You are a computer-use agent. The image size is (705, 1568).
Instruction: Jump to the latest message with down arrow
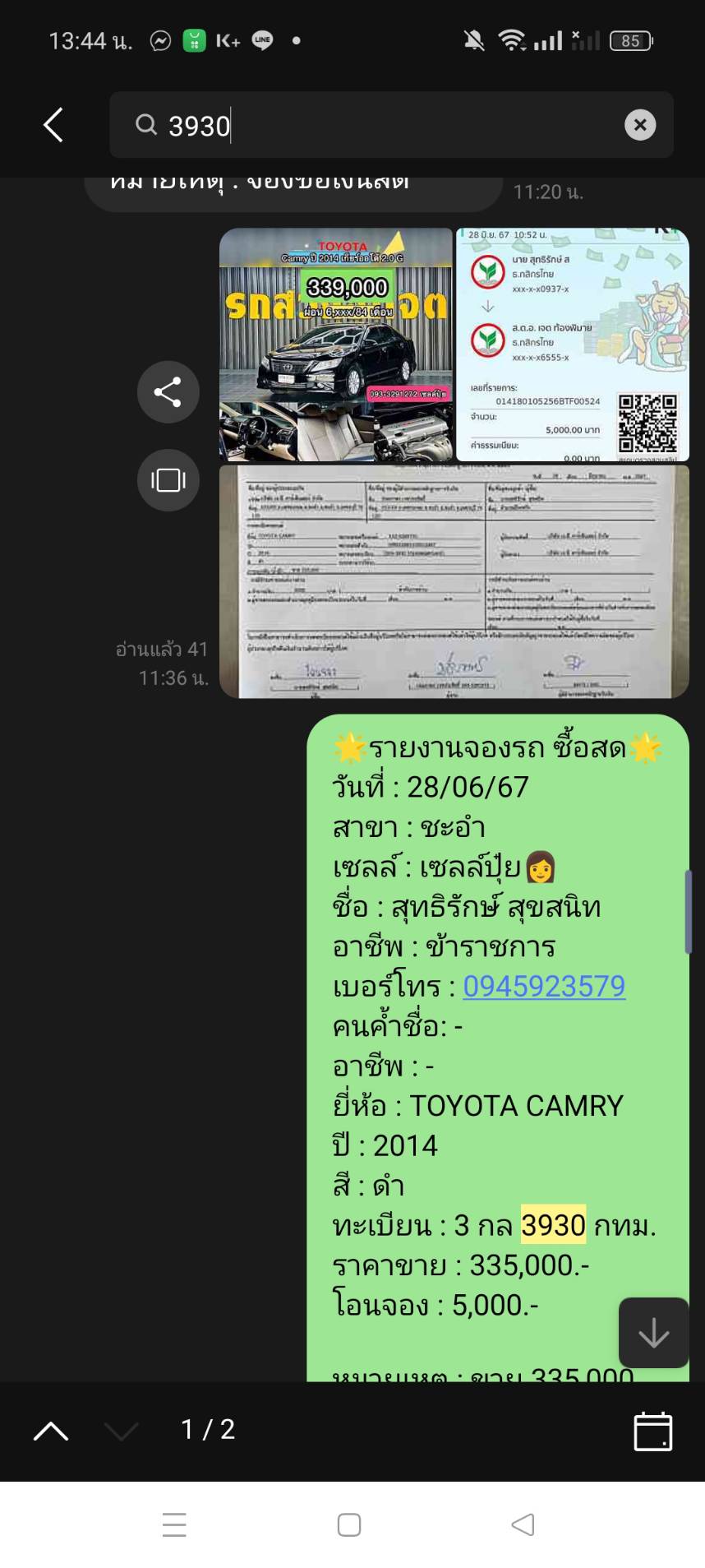(653, 1333)
